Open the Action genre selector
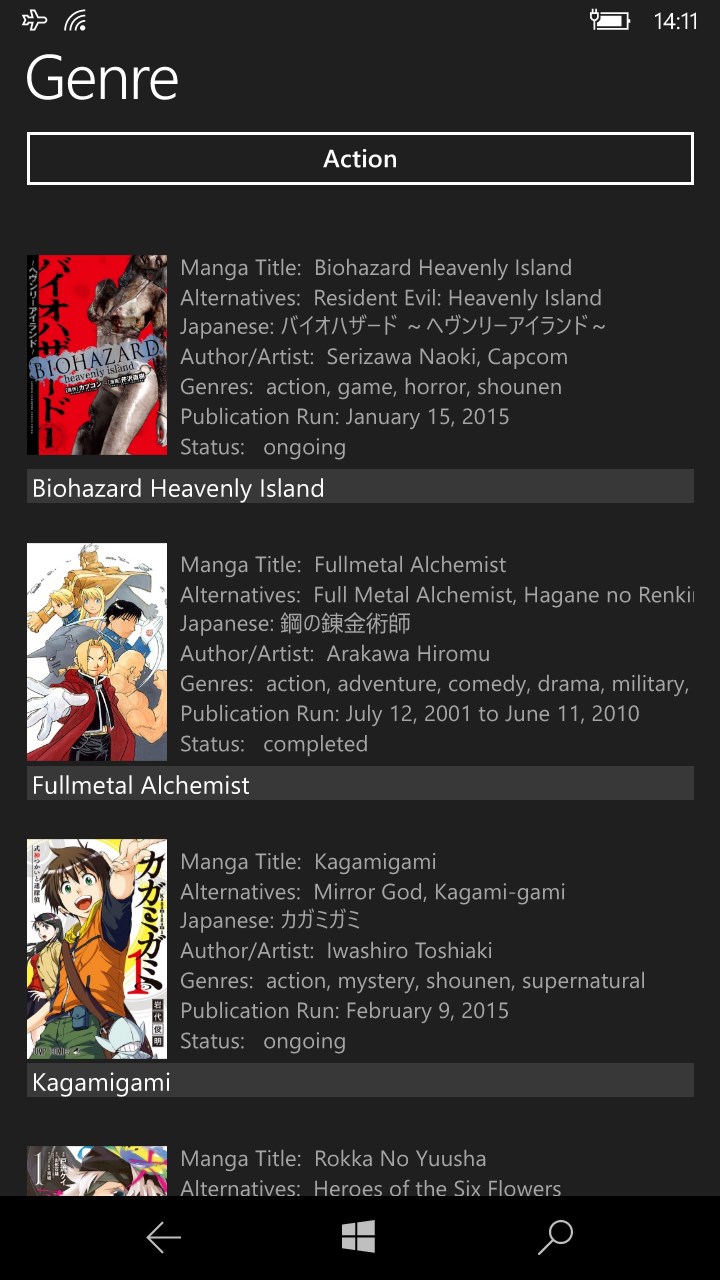Screen dimensions: 720x1280 [x=360, y=159]
